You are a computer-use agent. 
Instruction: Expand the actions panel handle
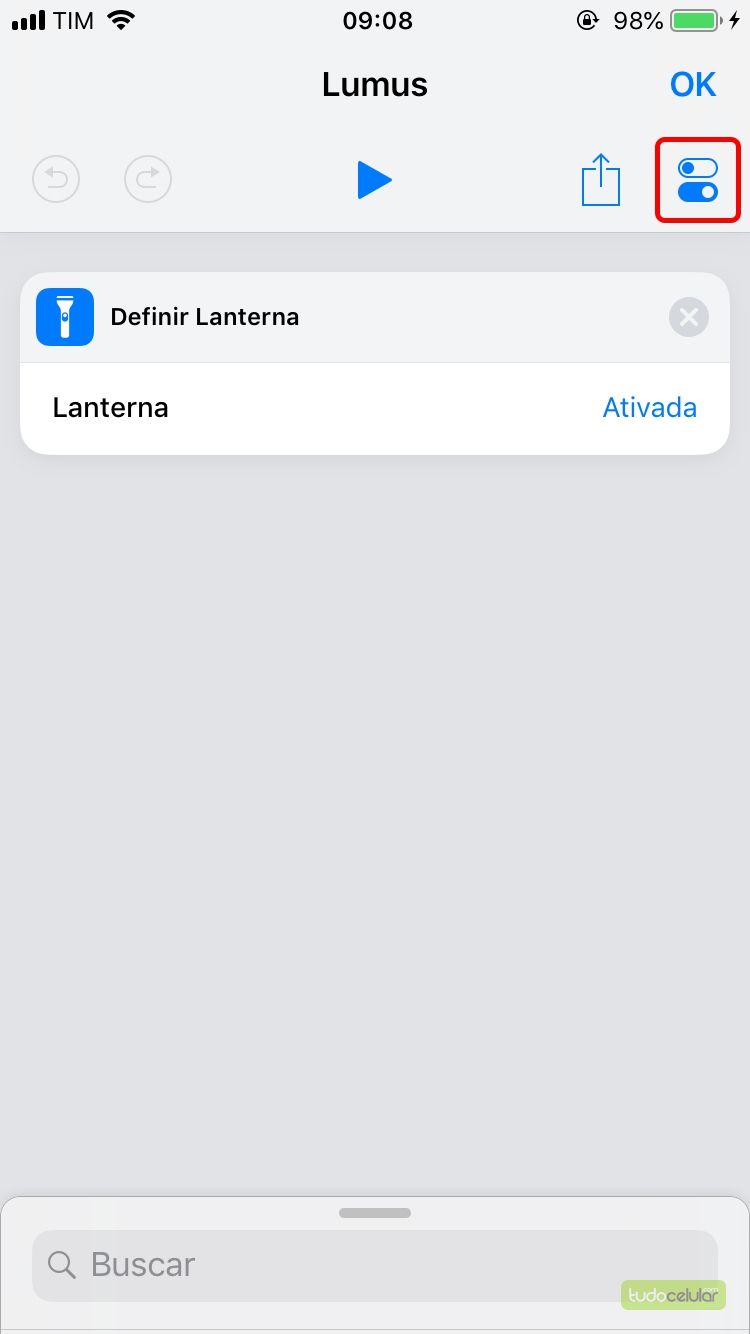point(375,1213)
